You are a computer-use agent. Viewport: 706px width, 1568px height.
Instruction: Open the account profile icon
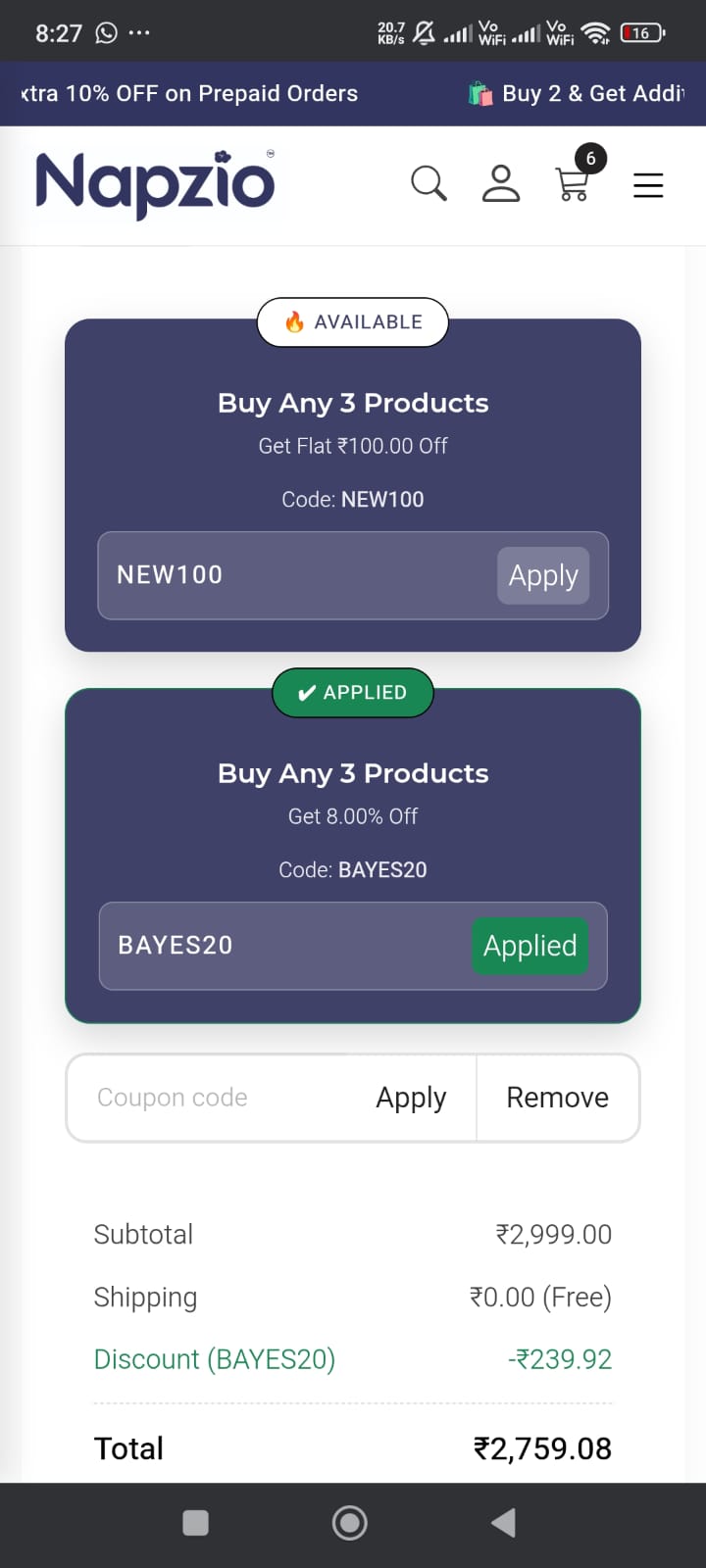pyautogui.click(x=500, y=183)
